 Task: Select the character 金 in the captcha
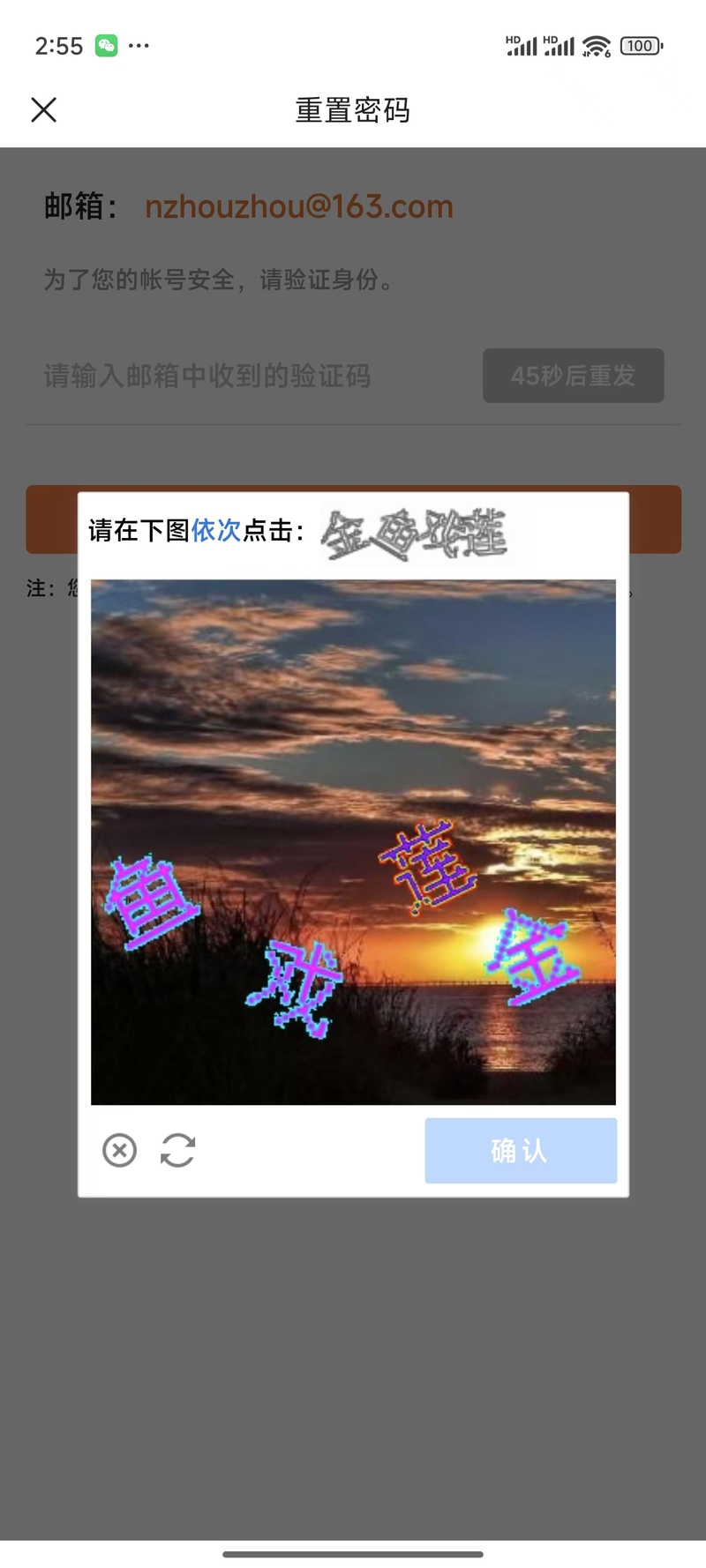pos(533,959)
